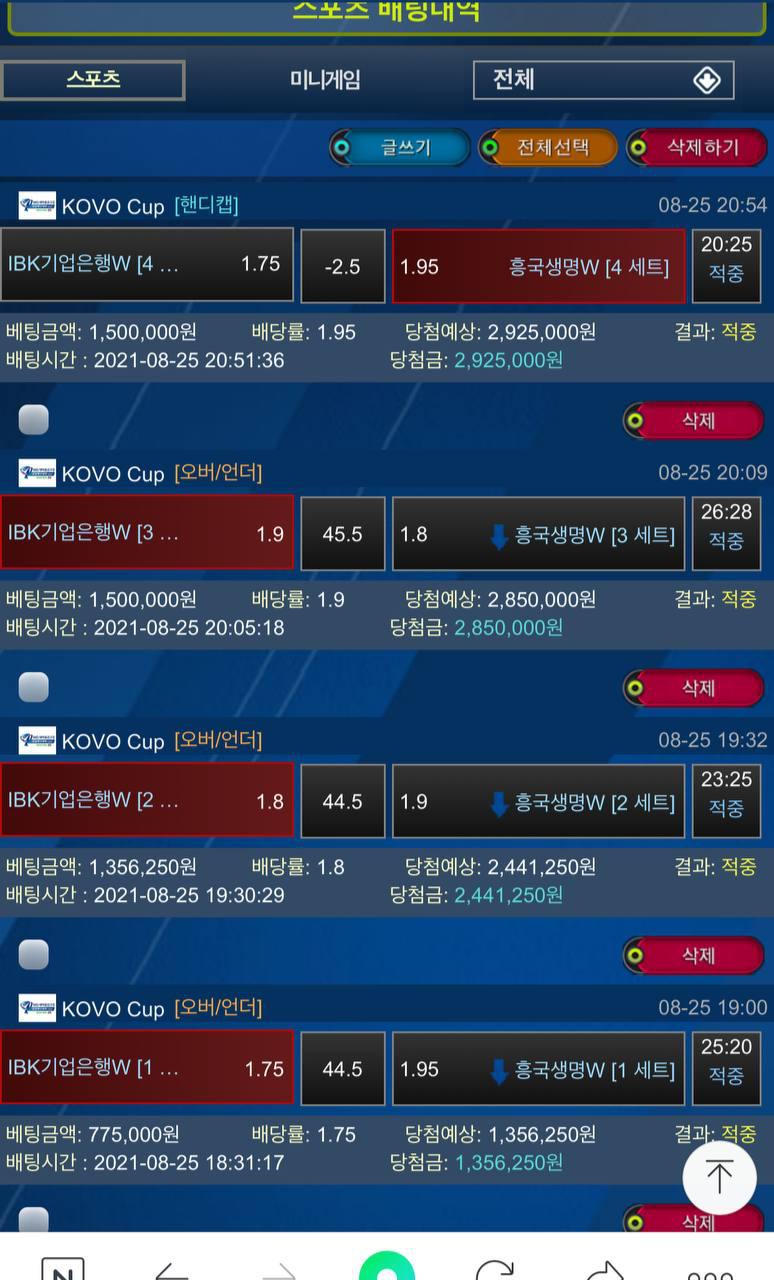Tap the 글쓰기 button
774x1280 pixels.
400,148
